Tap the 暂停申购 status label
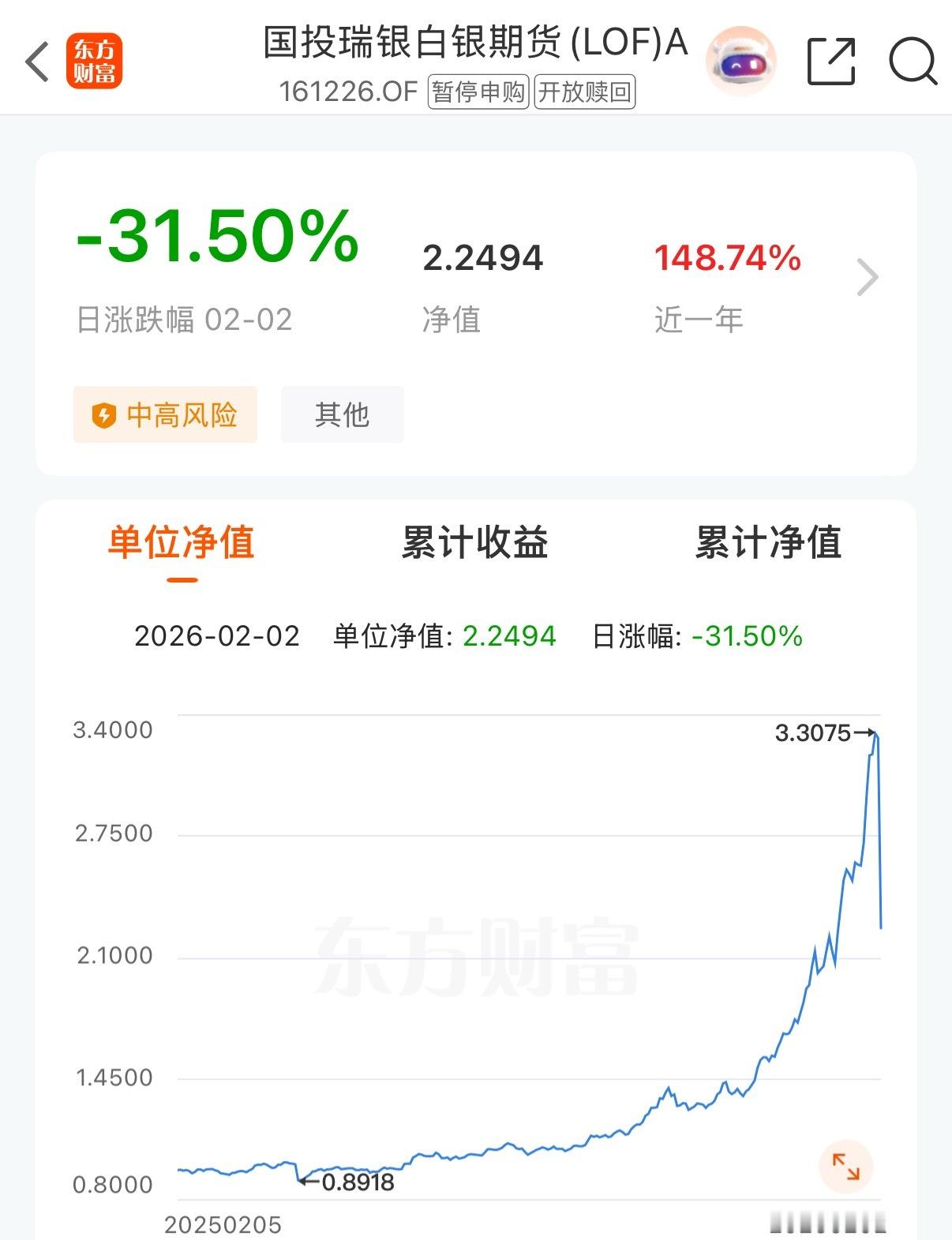Image resolution: width=952 pixels, height=1240 pixels. (478, 91)
